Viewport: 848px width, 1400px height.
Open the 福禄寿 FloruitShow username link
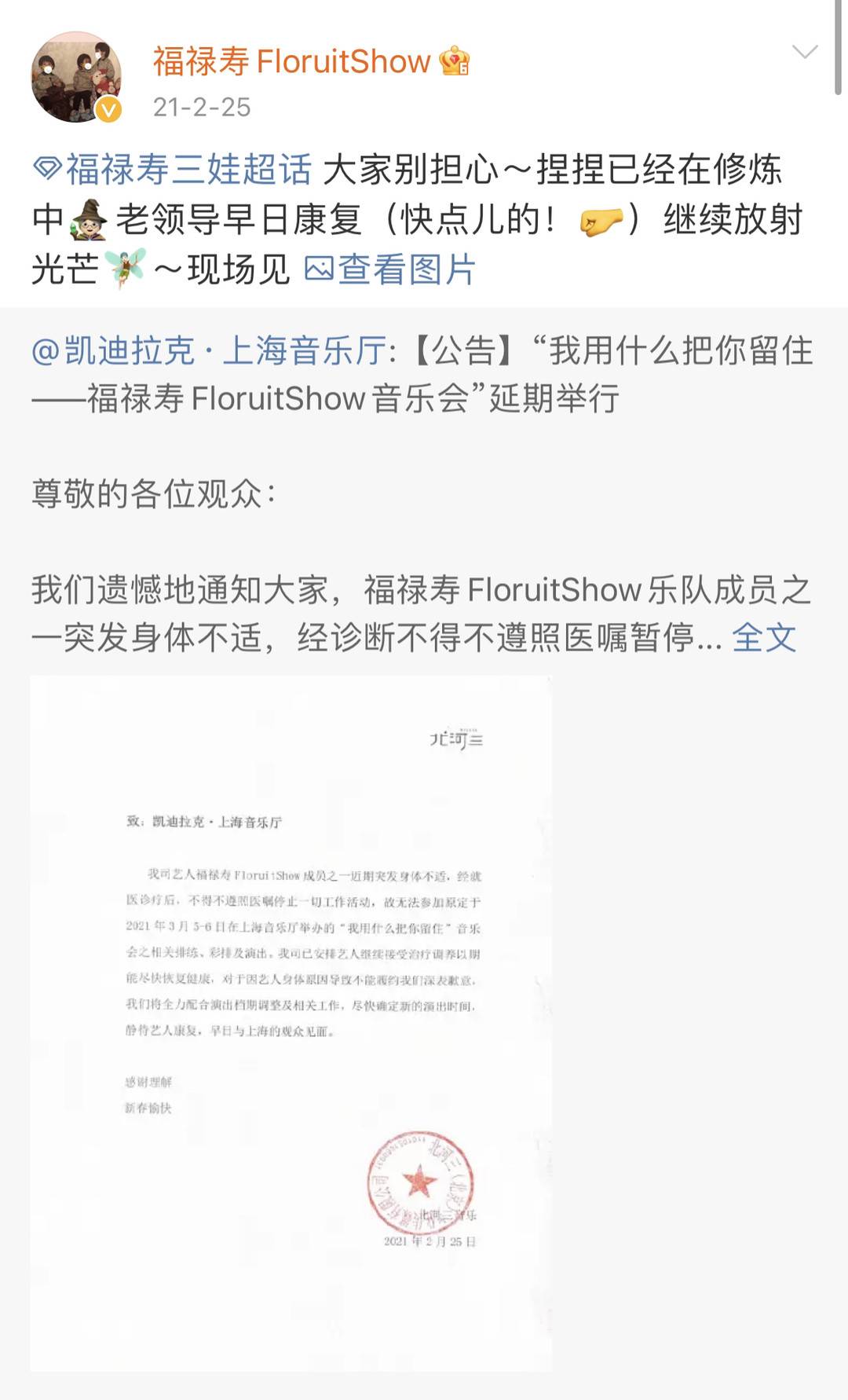coord(291,61)
